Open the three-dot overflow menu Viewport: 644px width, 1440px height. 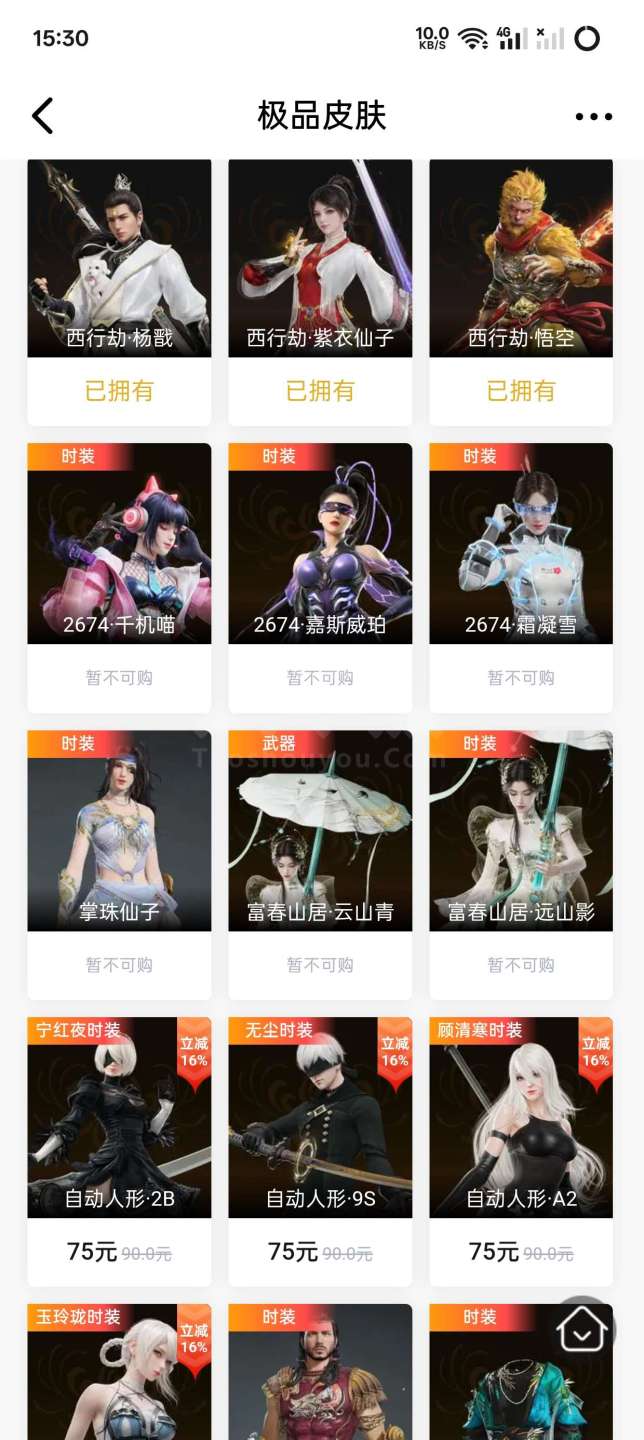(593, 117)
